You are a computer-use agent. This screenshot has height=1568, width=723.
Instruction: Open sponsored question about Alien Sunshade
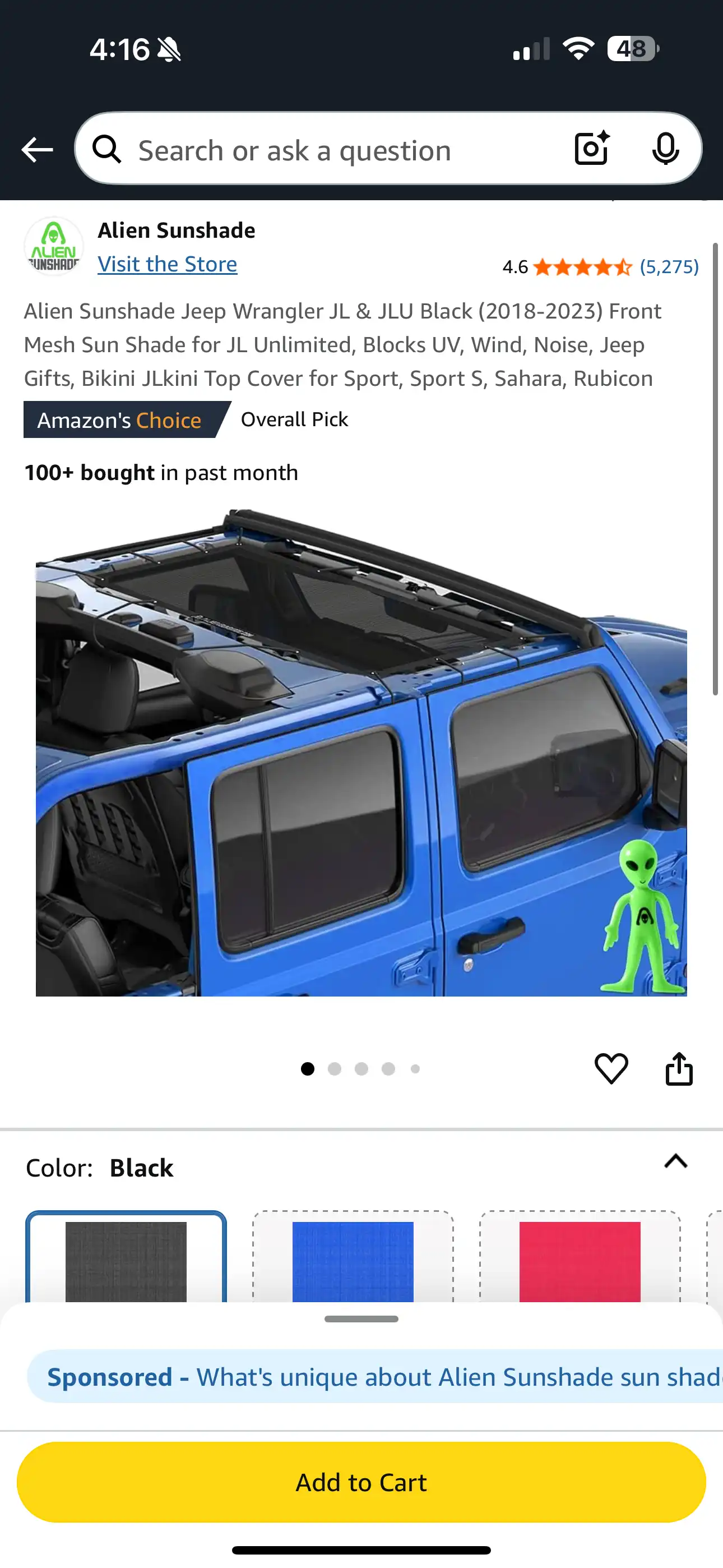coord(383,1377)
